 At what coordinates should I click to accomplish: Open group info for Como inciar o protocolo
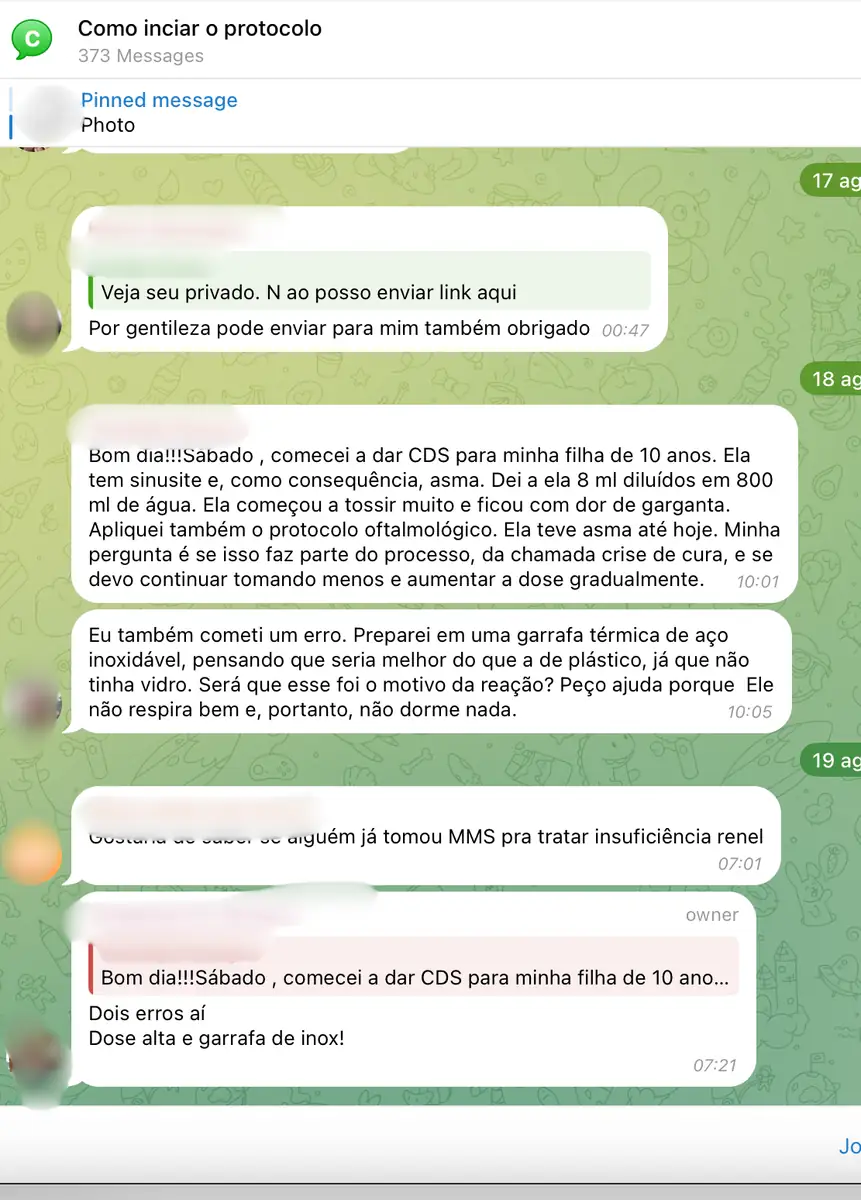[200, 28]
